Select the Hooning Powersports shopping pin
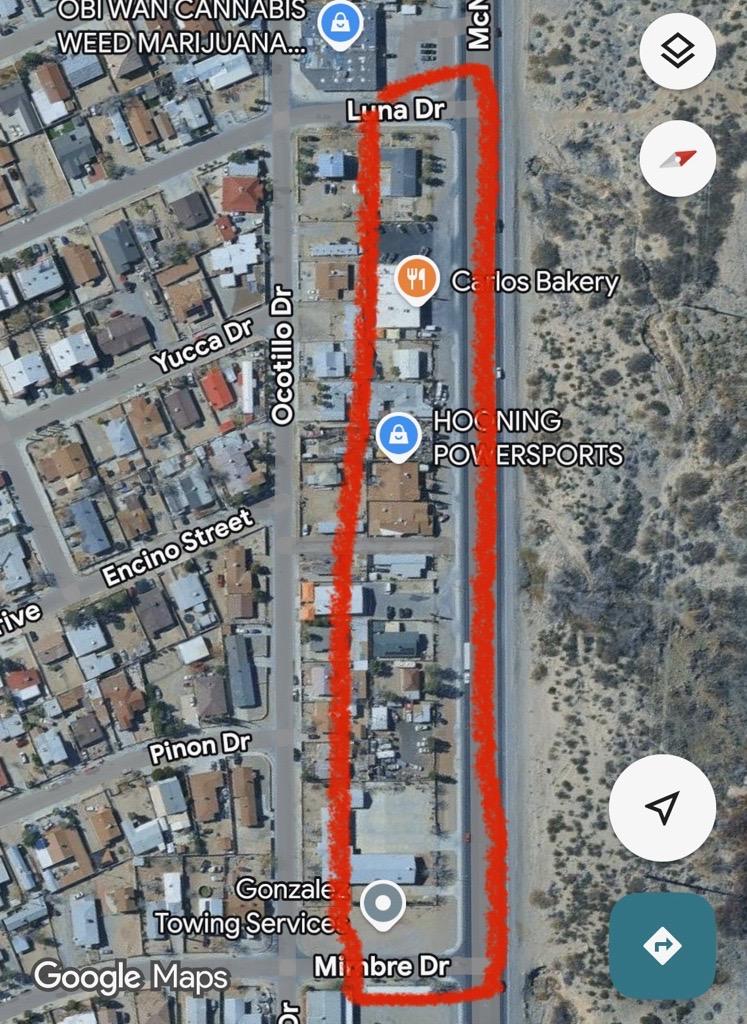Image resolution: width=747 pixels, height=1024 pixels. (x=399, y=437)
